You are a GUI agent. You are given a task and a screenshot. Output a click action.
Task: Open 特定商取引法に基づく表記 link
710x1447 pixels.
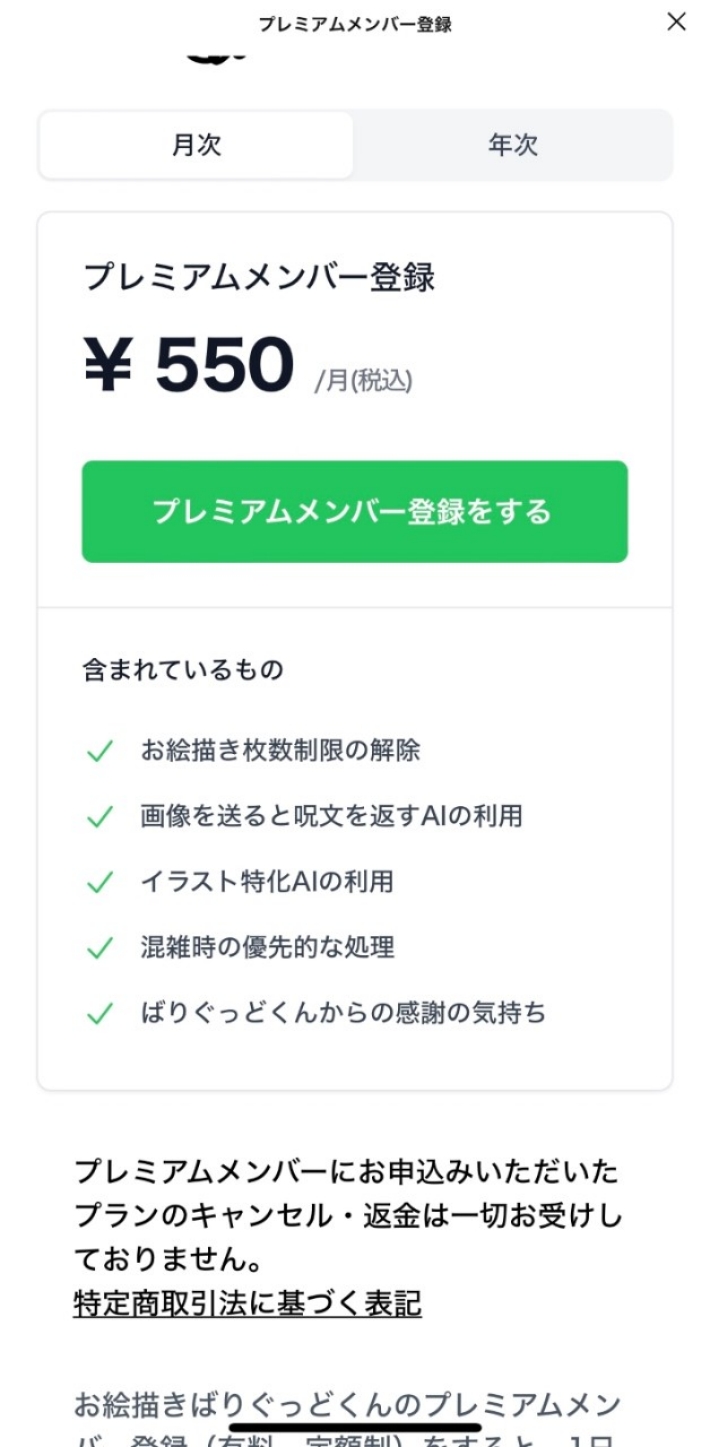[247, 1304]
